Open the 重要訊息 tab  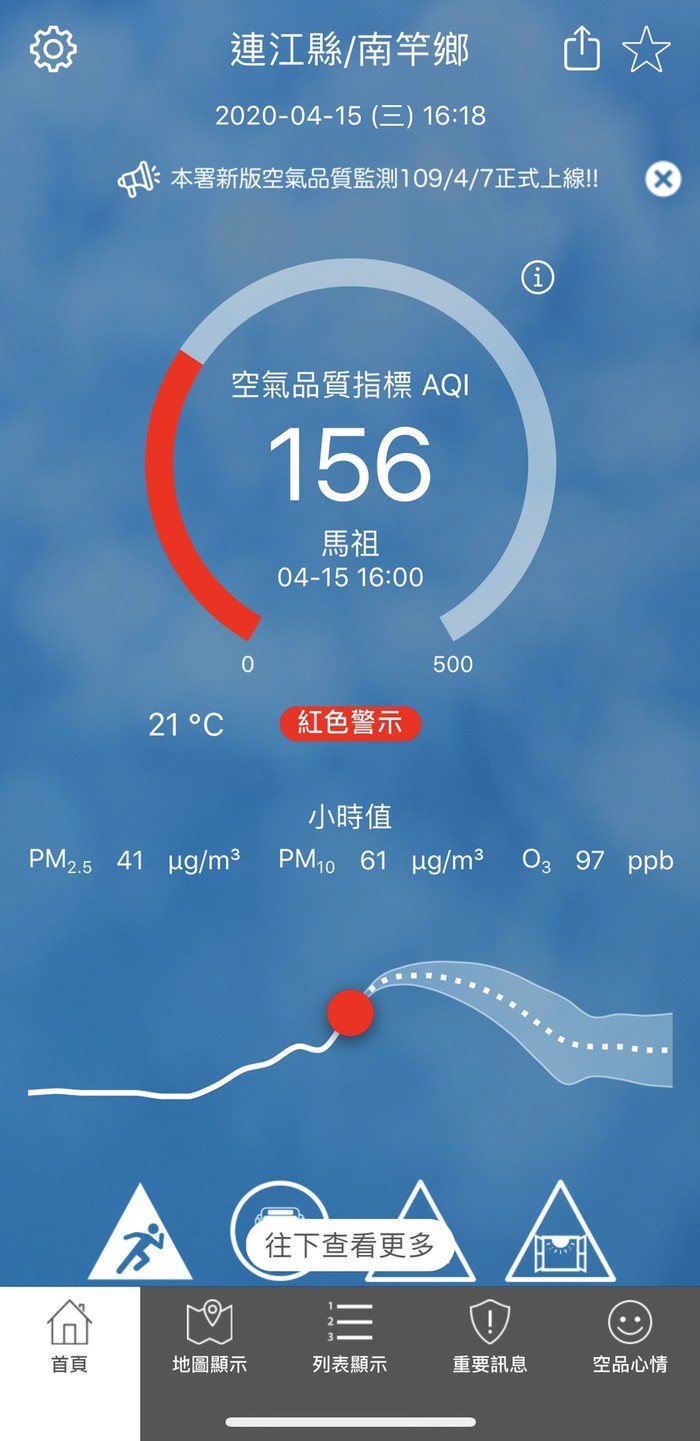[x=490, y=1338]
